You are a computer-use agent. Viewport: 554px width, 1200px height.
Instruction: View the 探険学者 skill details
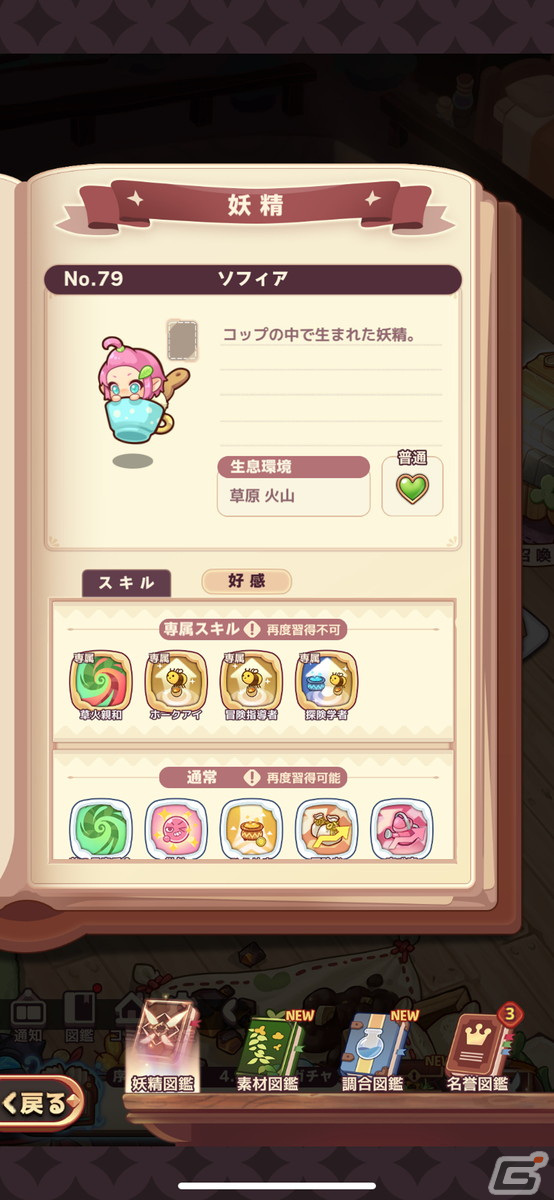click(x=327, y=682)
